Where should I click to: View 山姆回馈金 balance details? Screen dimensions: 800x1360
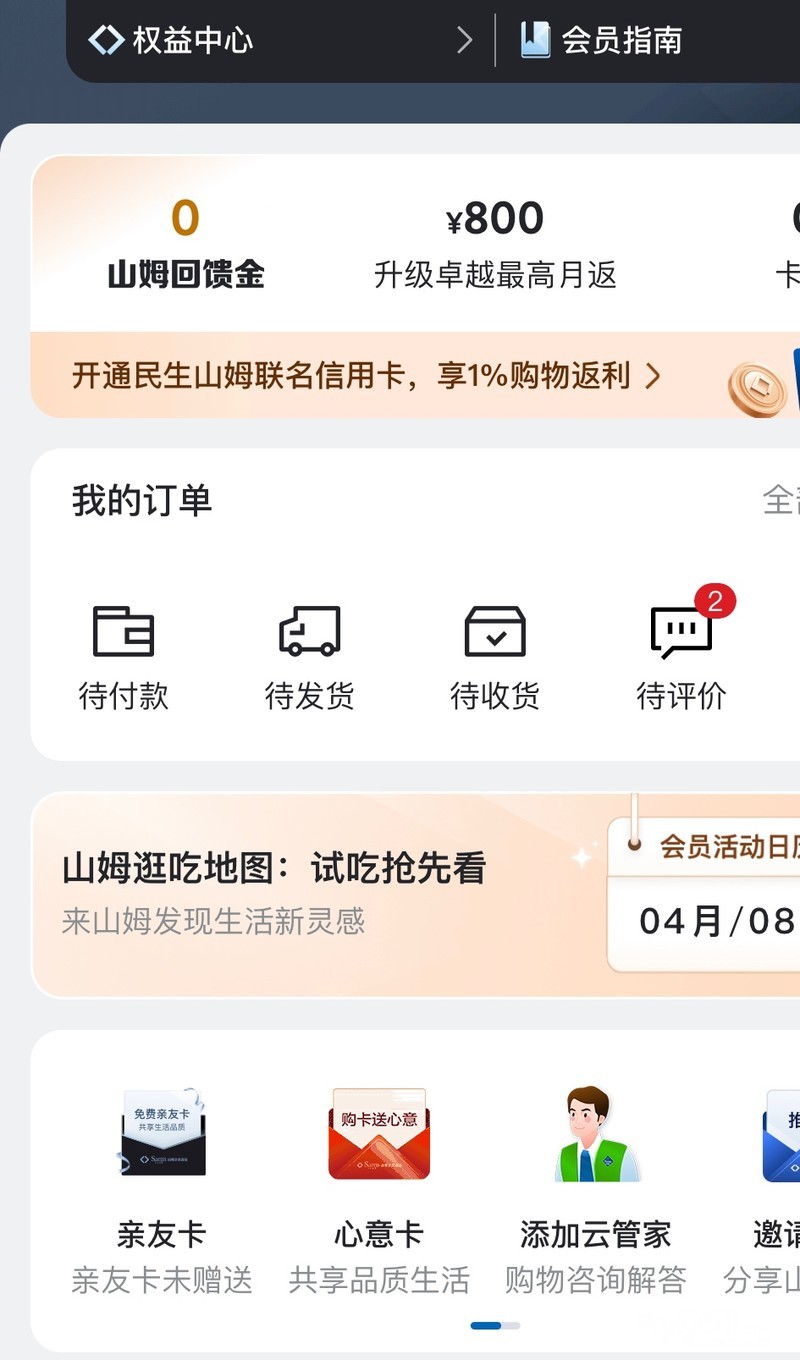coord(185,245)
